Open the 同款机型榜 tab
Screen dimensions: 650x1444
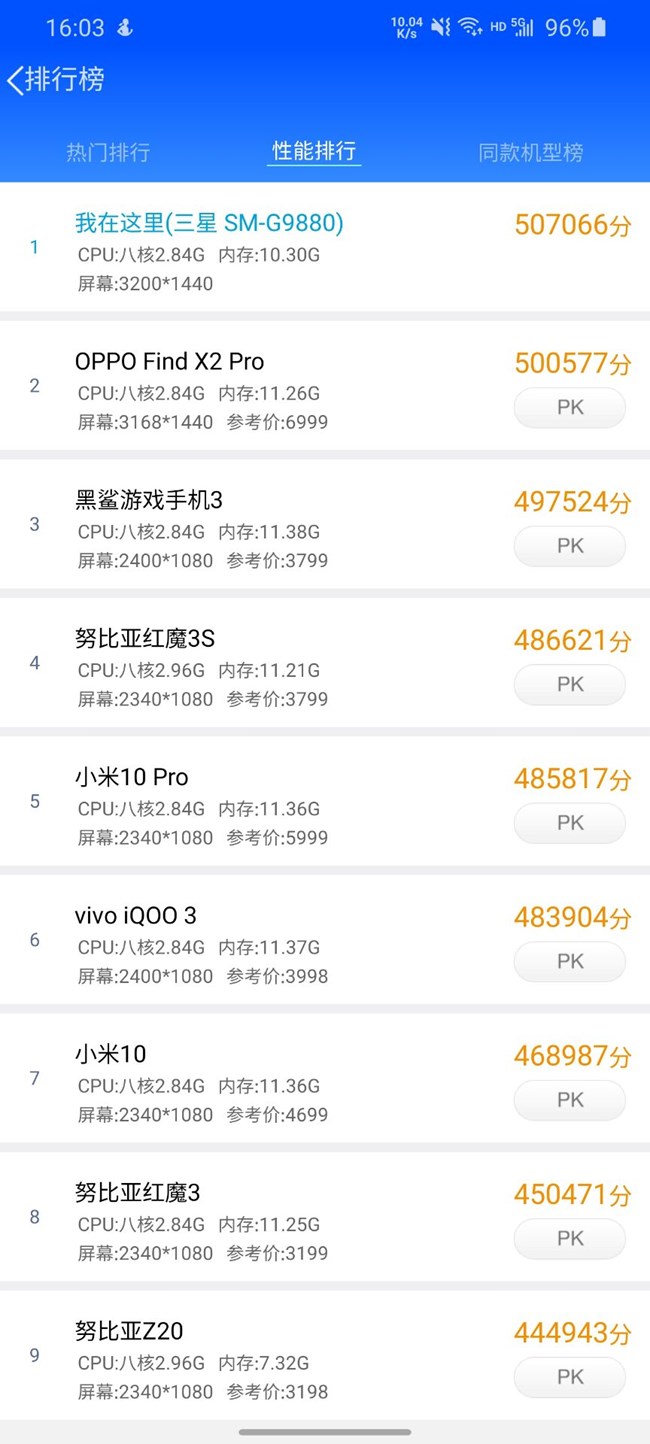530,153
